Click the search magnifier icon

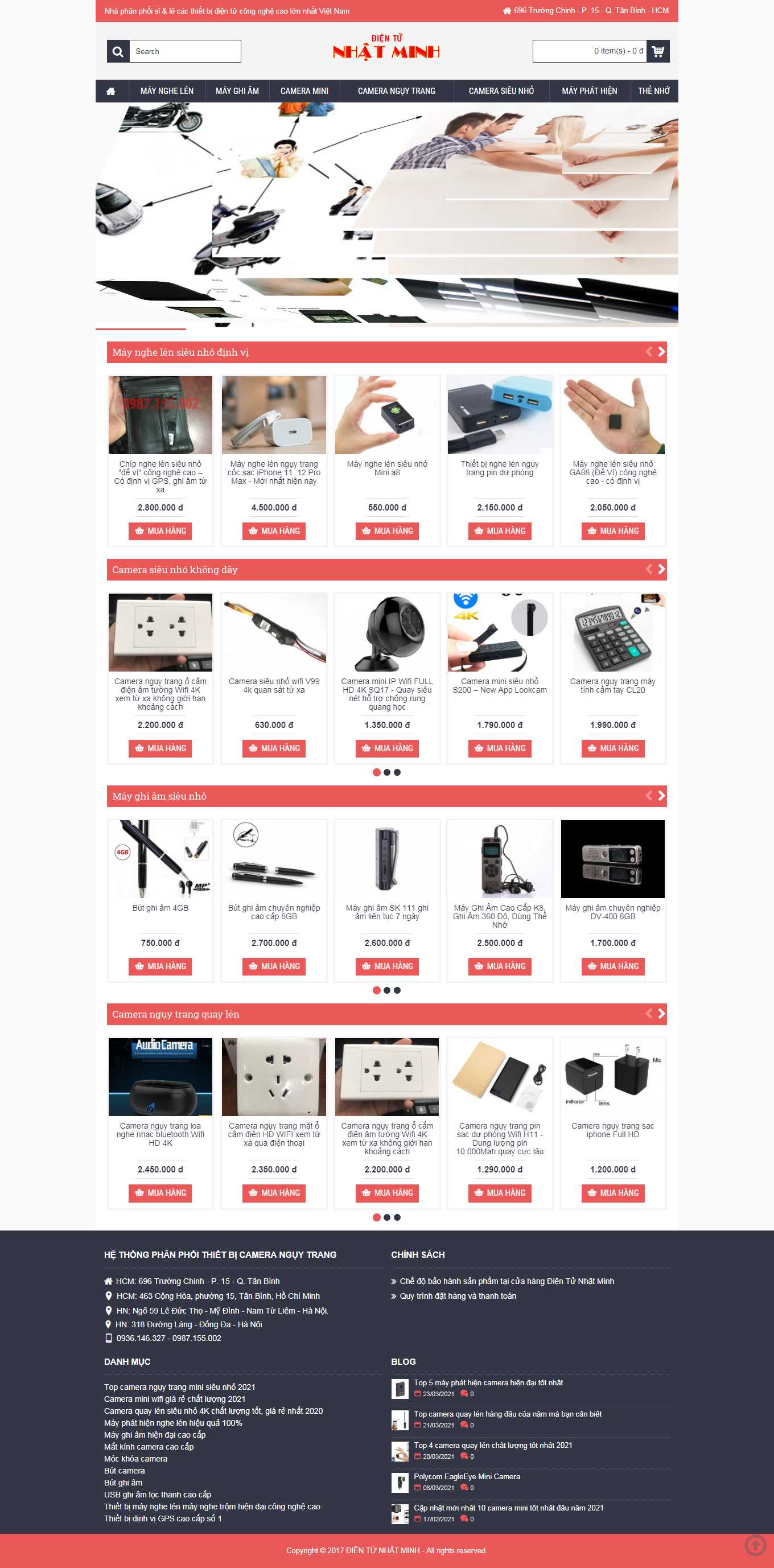(x=117, y=51)
